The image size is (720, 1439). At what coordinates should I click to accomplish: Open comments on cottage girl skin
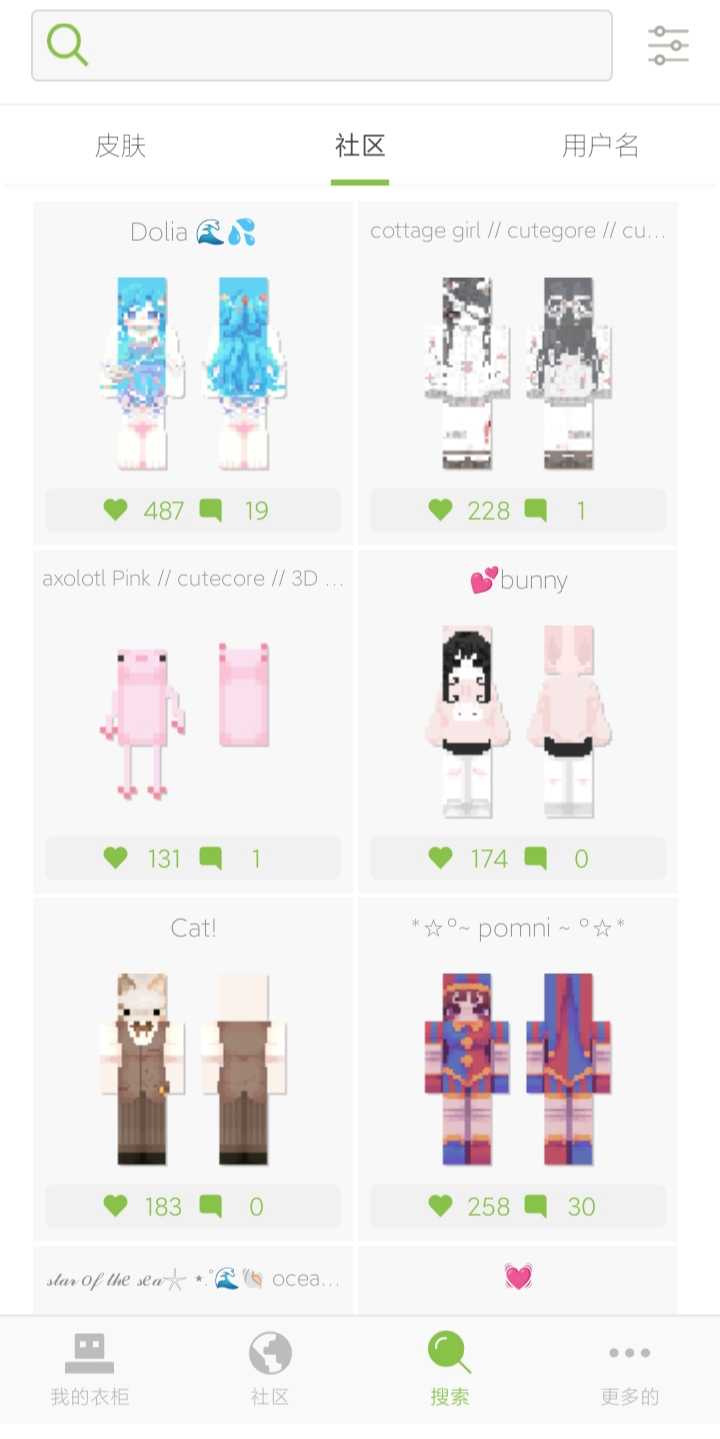[536, 510]
